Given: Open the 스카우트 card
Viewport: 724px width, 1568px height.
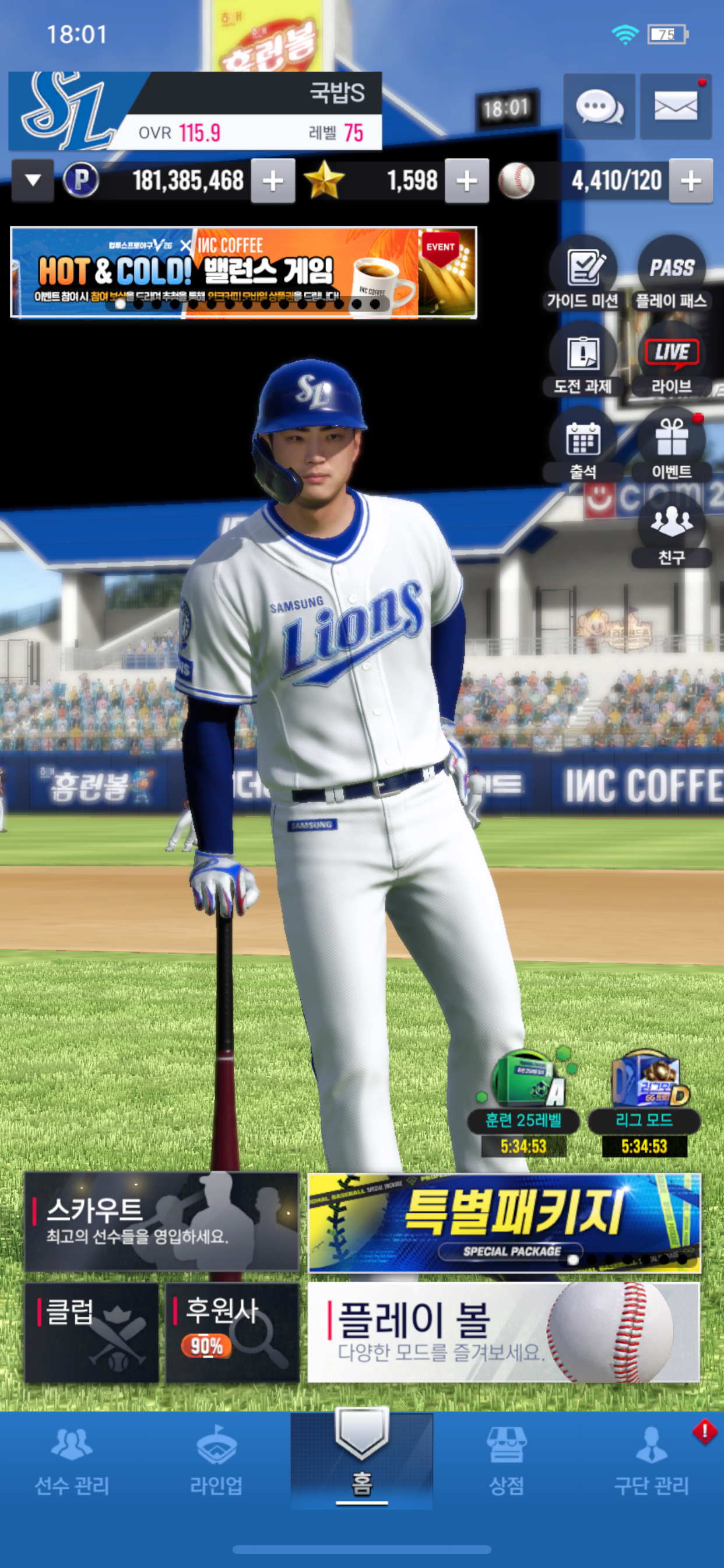Looking at the screenshot, I should pyautogui.click(x=162, y=1221).
